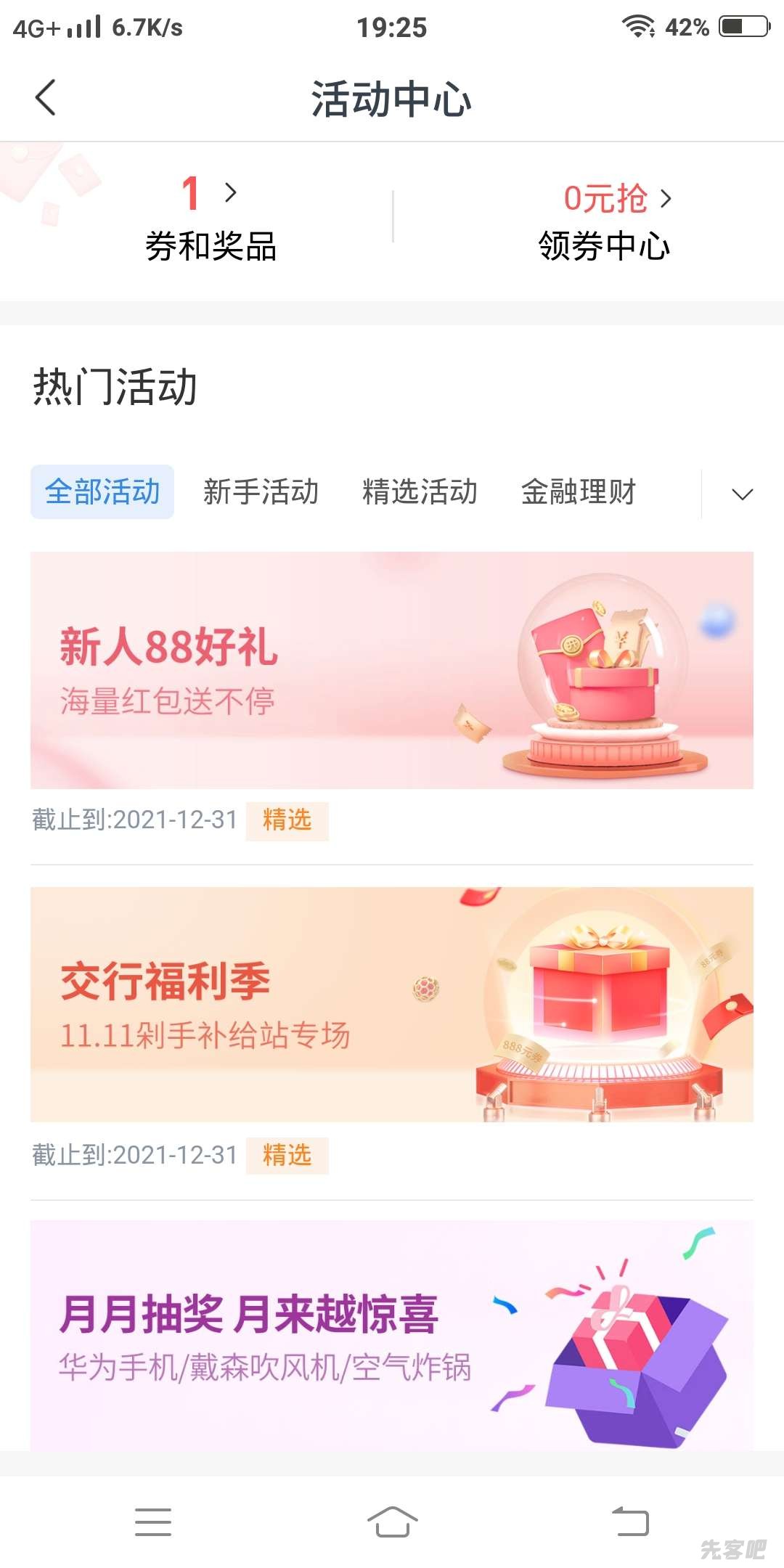Open the system menu button
The height and width of the screenshot is (1568, 784).
tap(153, 1522)
